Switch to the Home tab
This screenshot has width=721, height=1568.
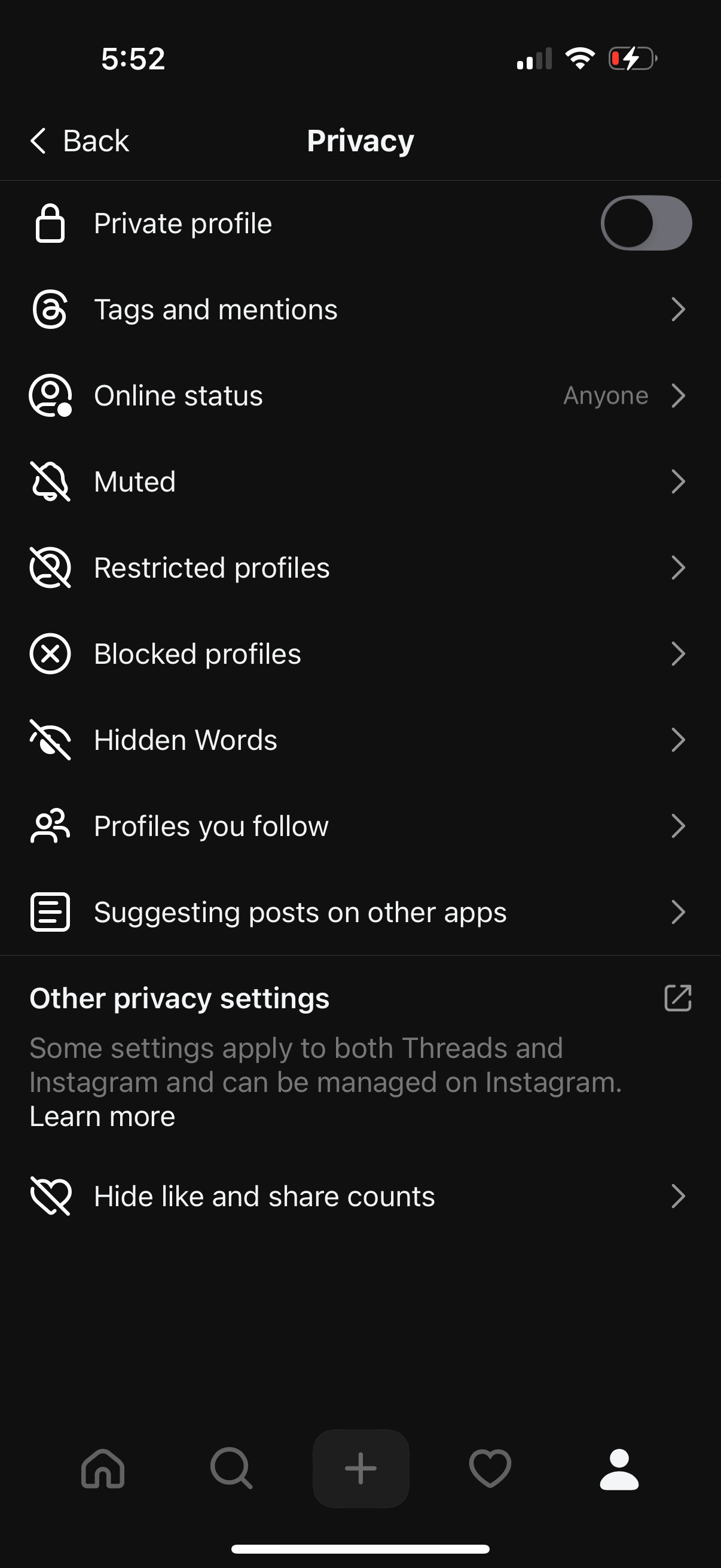coord(102,1468)
